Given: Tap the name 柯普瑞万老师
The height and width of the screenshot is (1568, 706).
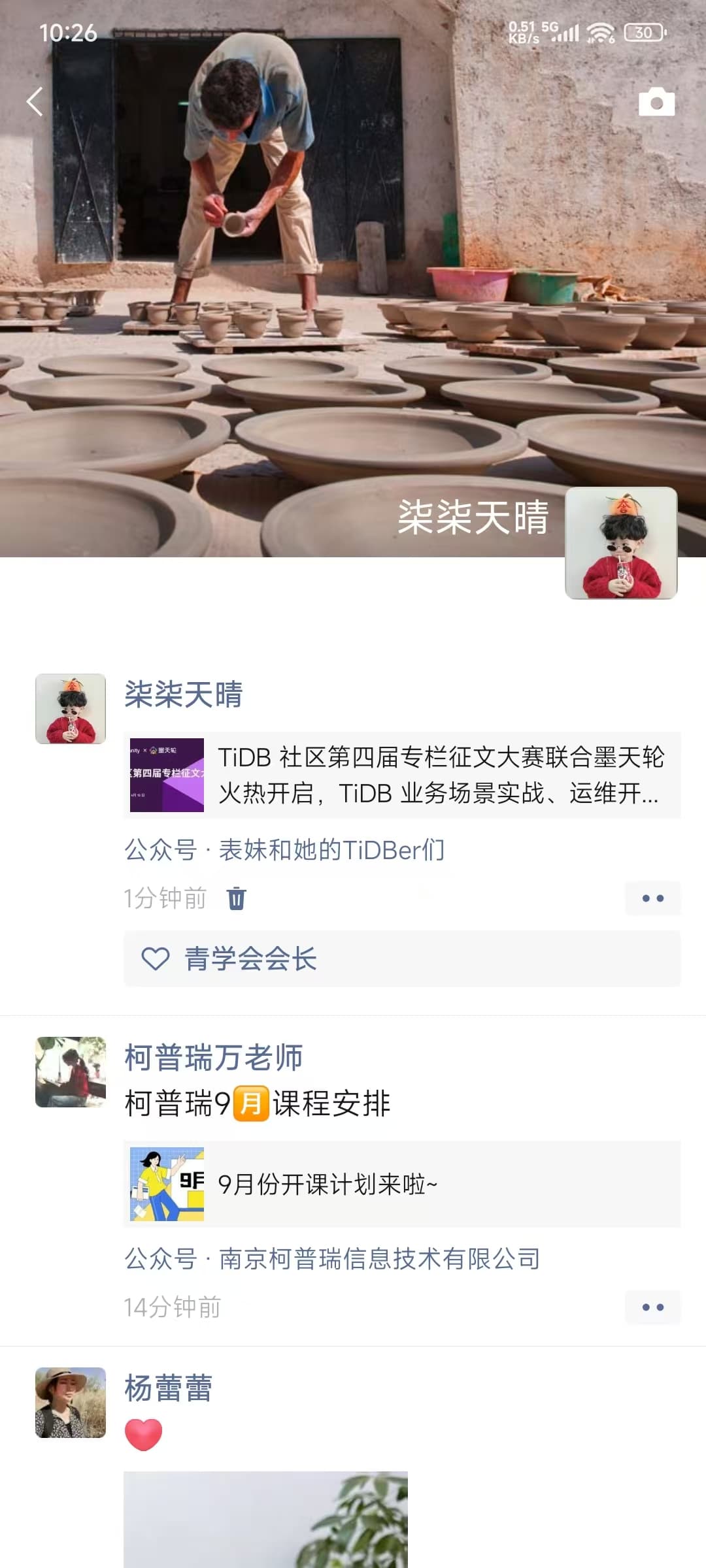Looking at the screenshot, I should tap(214, 1058).
